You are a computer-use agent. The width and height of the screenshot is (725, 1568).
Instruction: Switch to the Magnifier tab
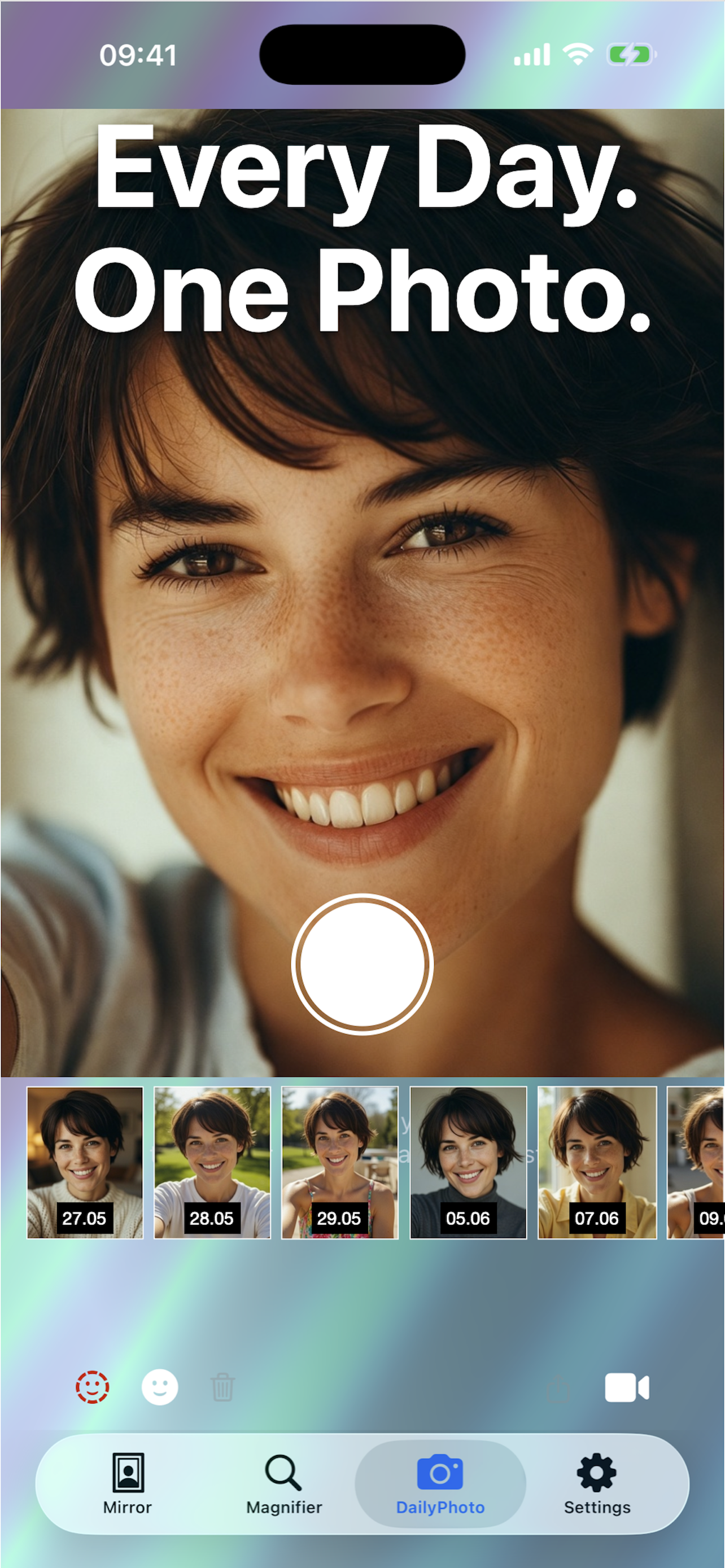pos(283,1483)
